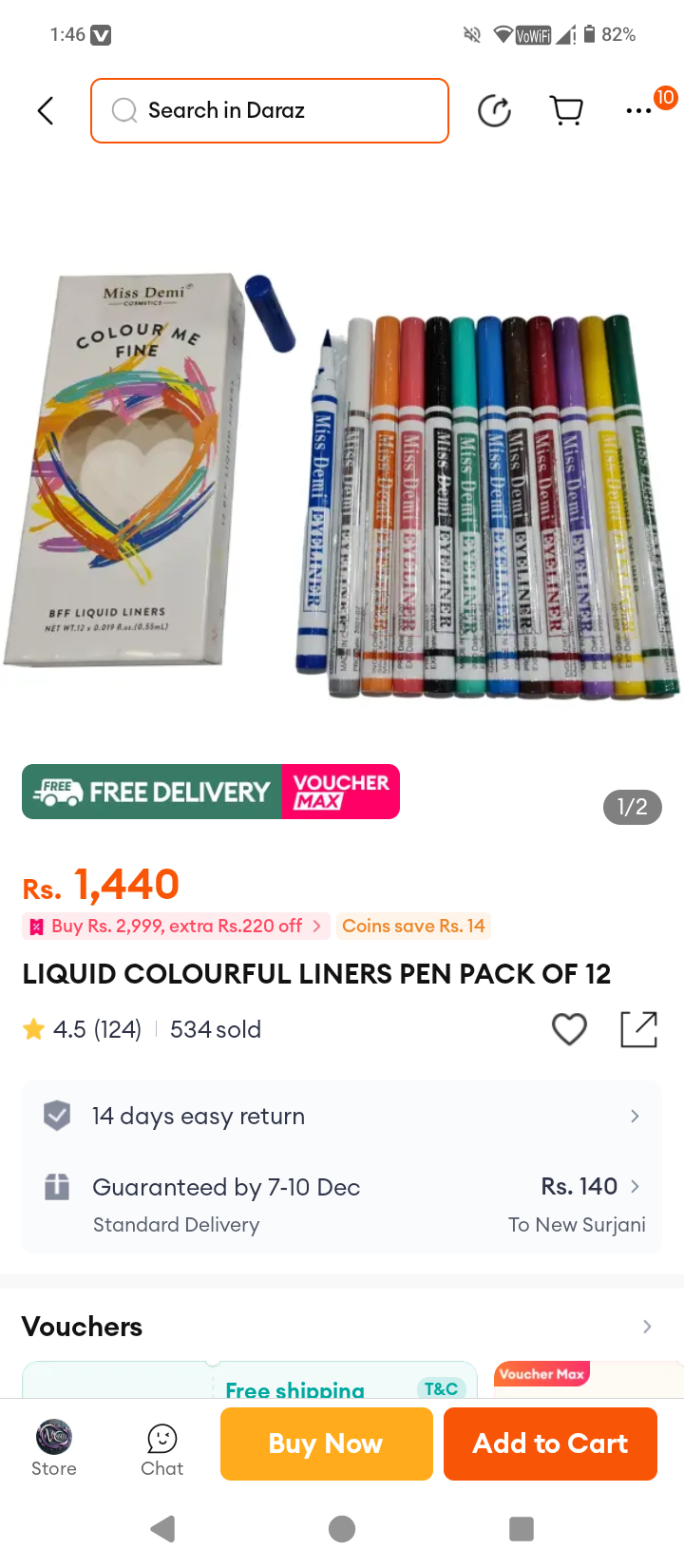Expand the Vouchers section
This screenshot has height=1568, width=684.
[x=342, y=1327]
